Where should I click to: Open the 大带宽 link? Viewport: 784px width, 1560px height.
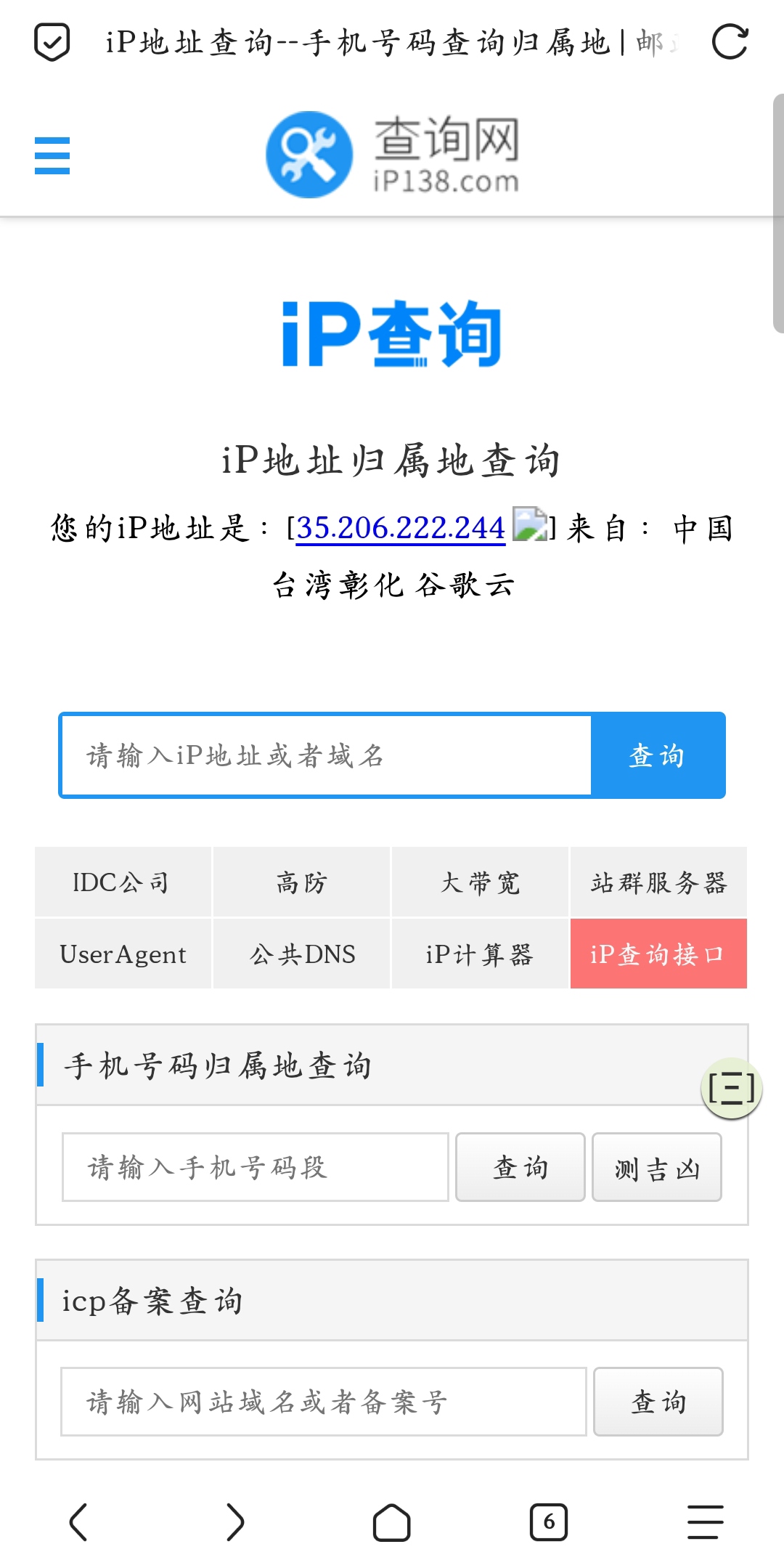click(480, 882)
